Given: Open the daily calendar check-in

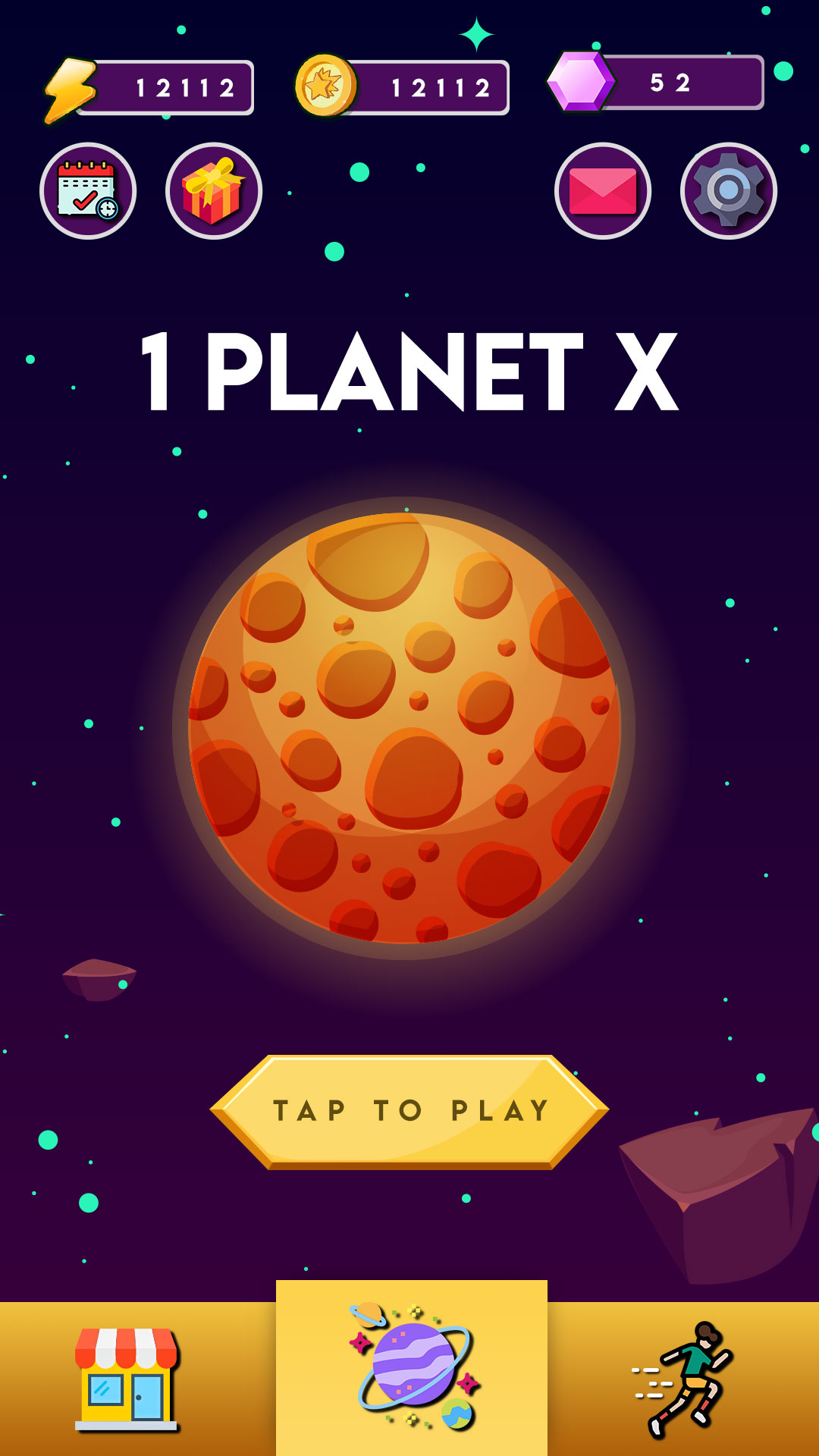Looking at the screenshot, I should tap(88, 191).
